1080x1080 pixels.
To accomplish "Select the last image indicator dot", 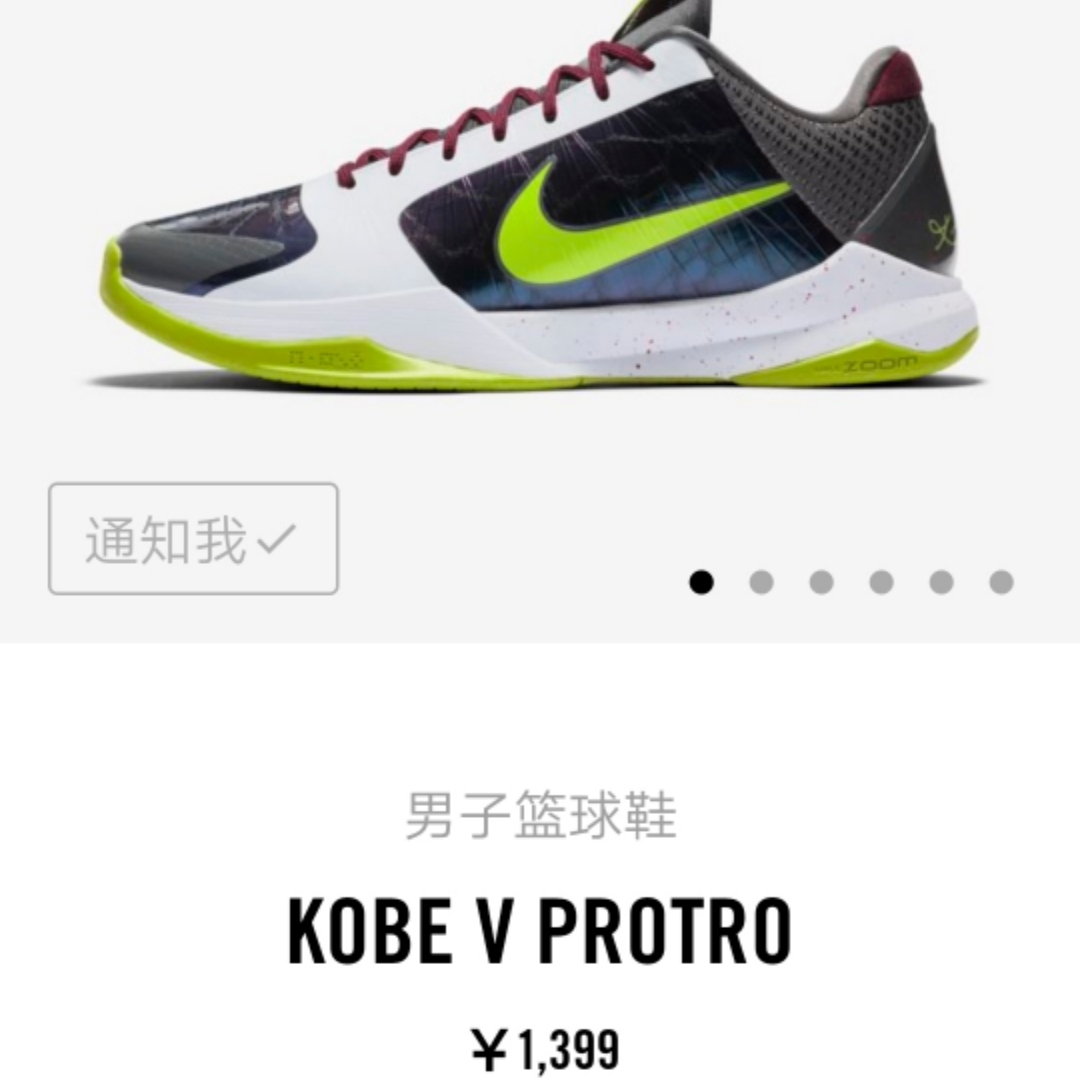I will tap(1001, 582).
